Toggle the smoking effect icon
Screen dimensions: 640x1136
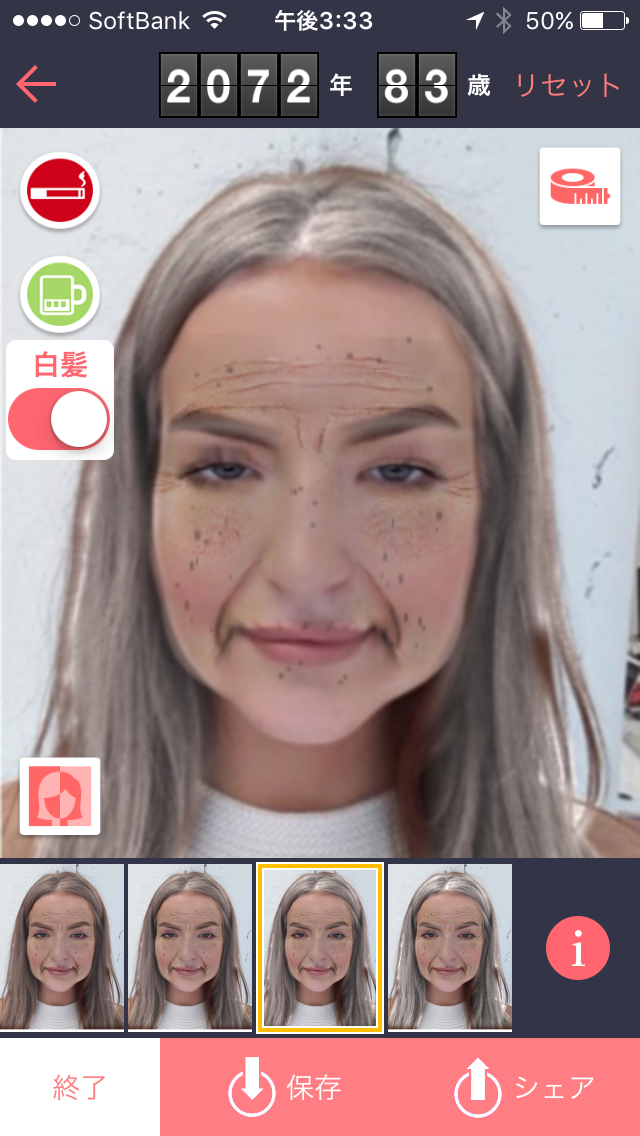[x=59, y=191]
